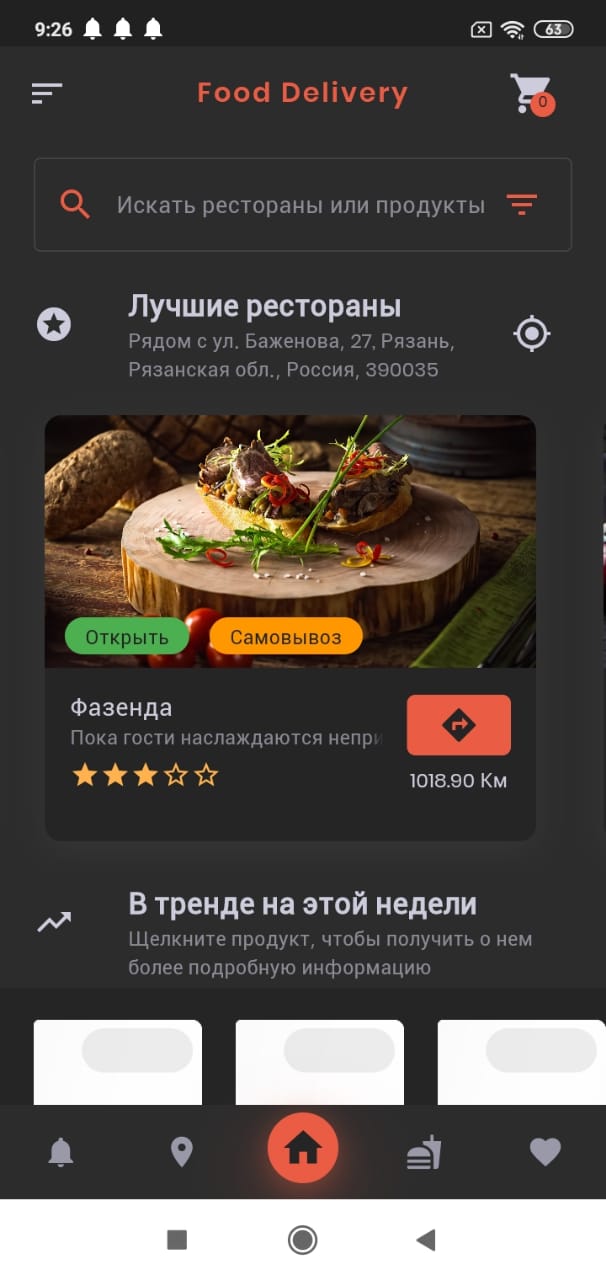Screen dimensions: 606x1280
Task: Open the food orders tab
Action: pos(424,1152)
